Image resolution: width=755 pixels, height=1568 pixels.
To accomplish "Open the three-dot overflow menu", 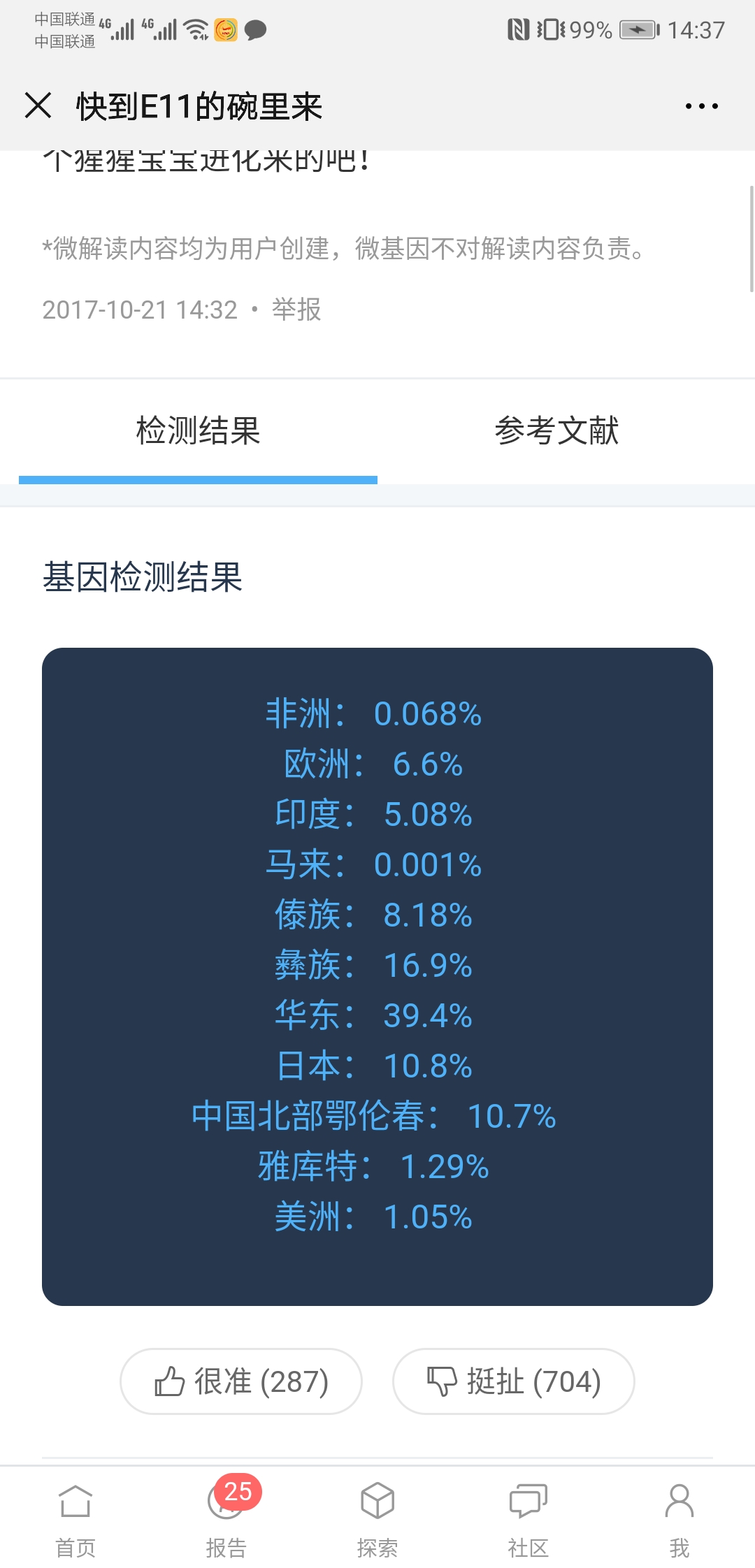I will [701, 106].
